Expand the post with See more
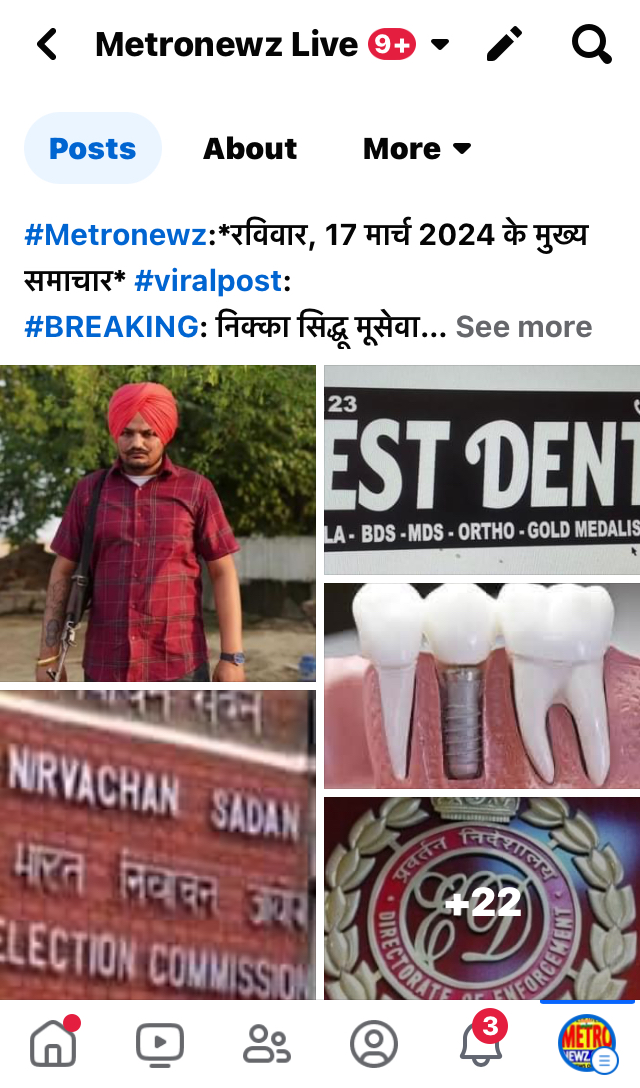The height and width of the screenshot is (1088, 640). pos(523,326)
